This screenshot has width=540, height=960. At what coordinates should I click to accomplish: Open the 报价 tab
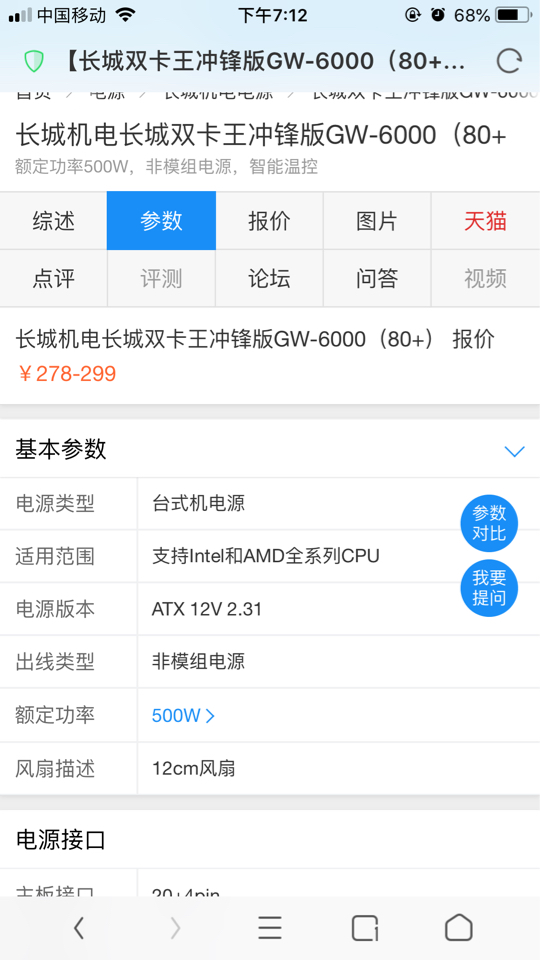pos(269,221)
